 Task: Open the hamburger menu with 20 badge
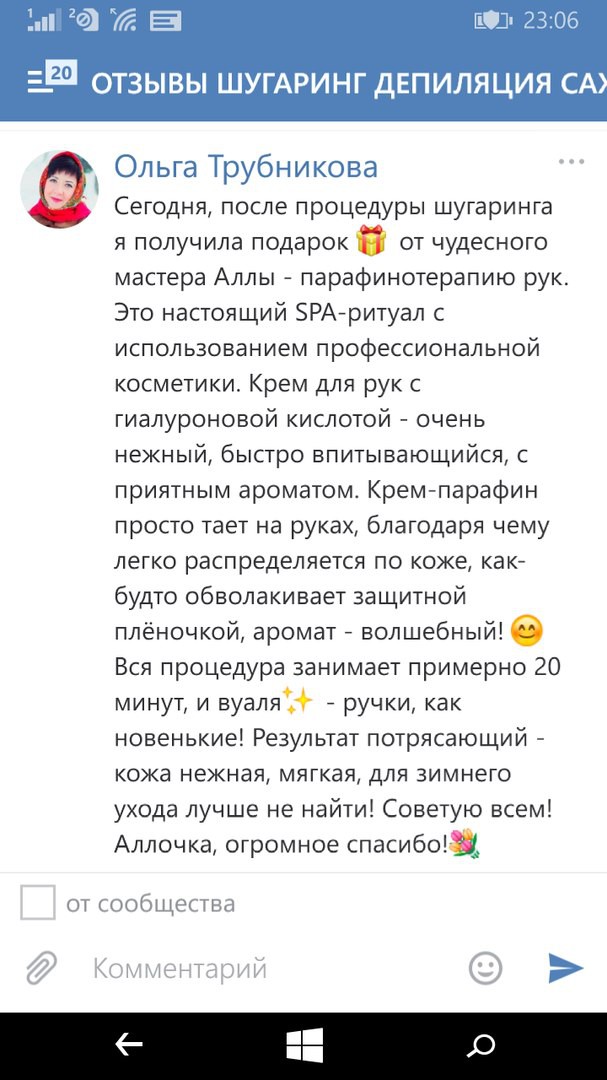[50, 78]
